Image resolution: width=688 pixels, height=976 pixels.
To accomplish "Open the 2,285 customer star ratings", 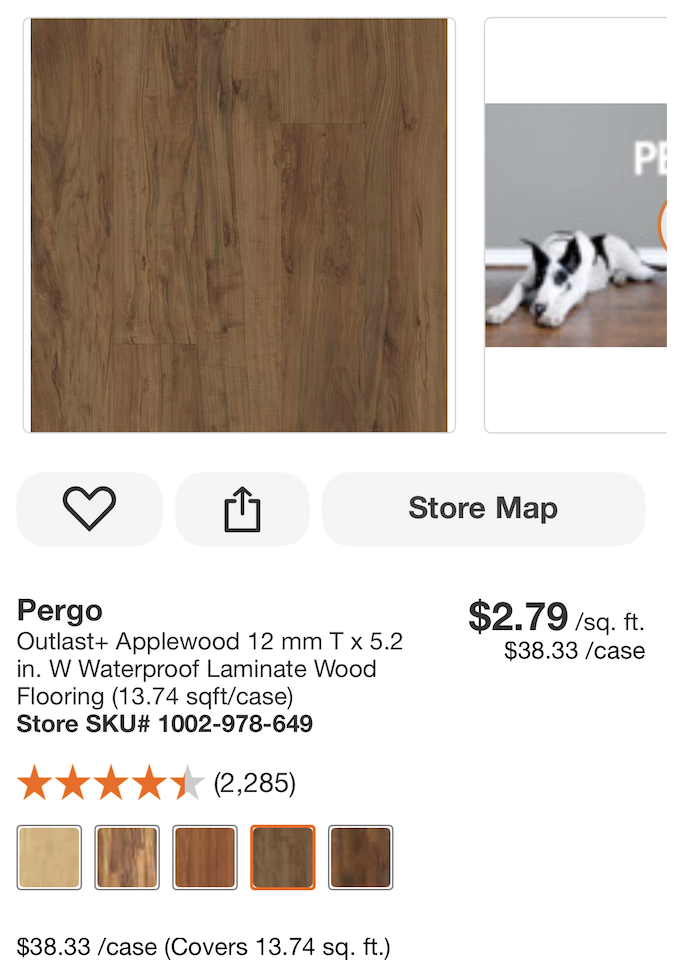I will [156, 783].
